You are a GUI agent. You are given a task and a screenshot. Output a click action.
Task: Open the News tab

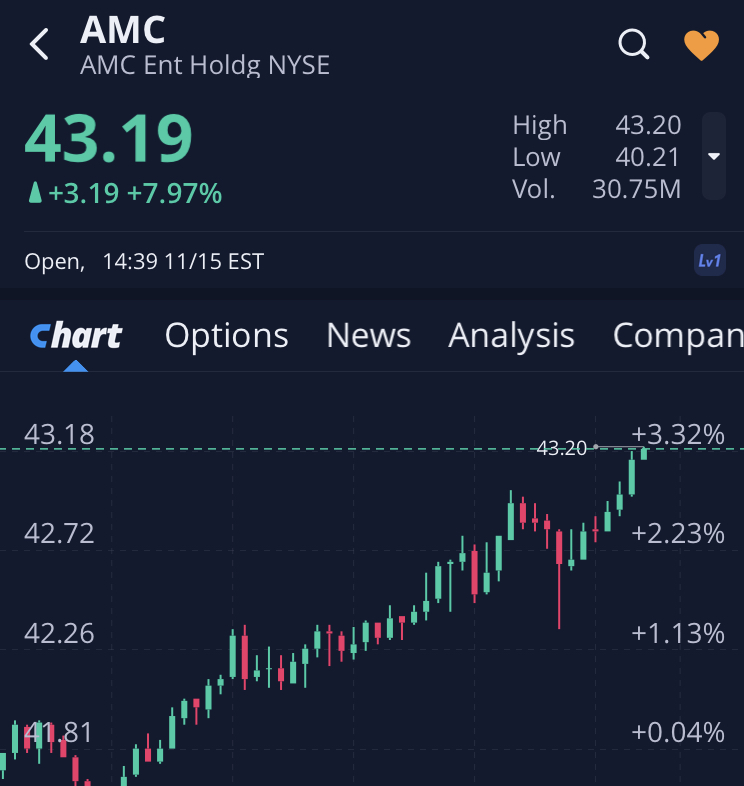368,336
